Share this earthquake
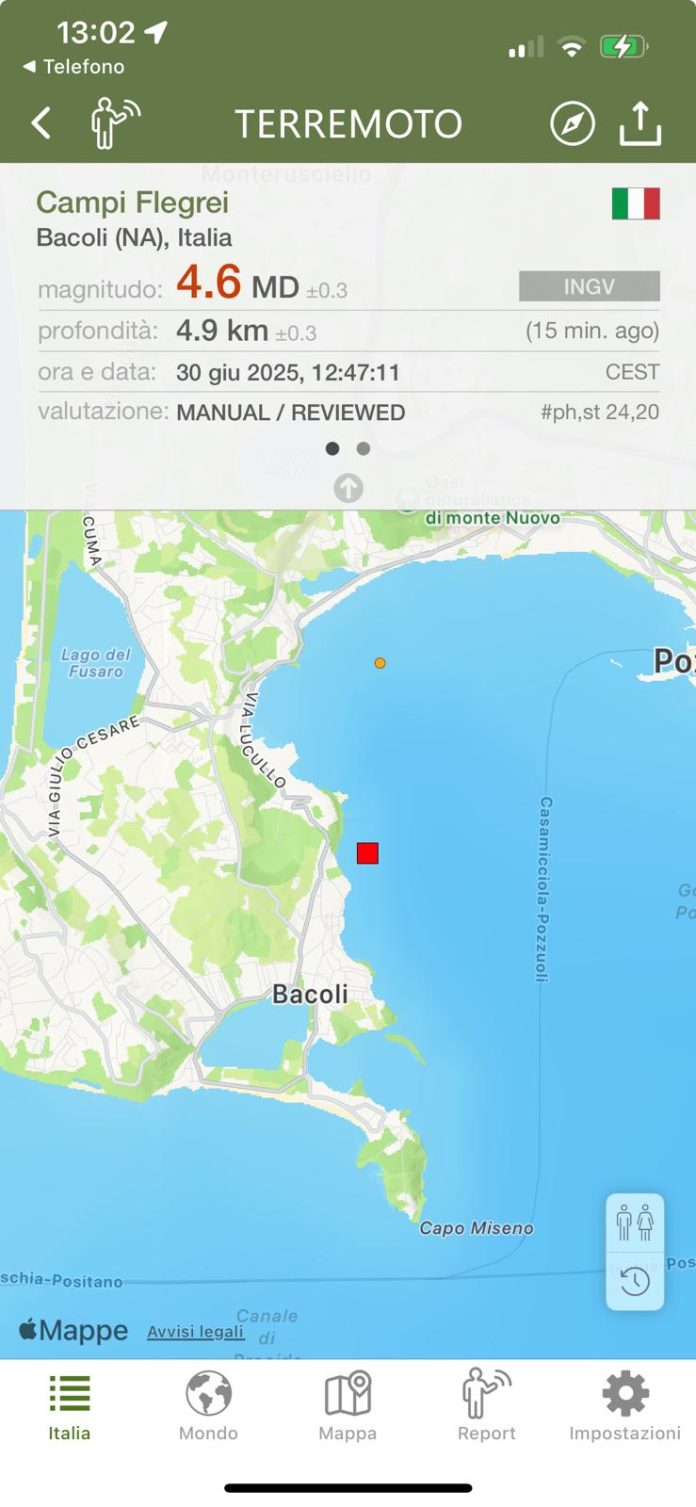Viewport: 696px width, 1507px height. pyautogui.click(x=640, y=124)
